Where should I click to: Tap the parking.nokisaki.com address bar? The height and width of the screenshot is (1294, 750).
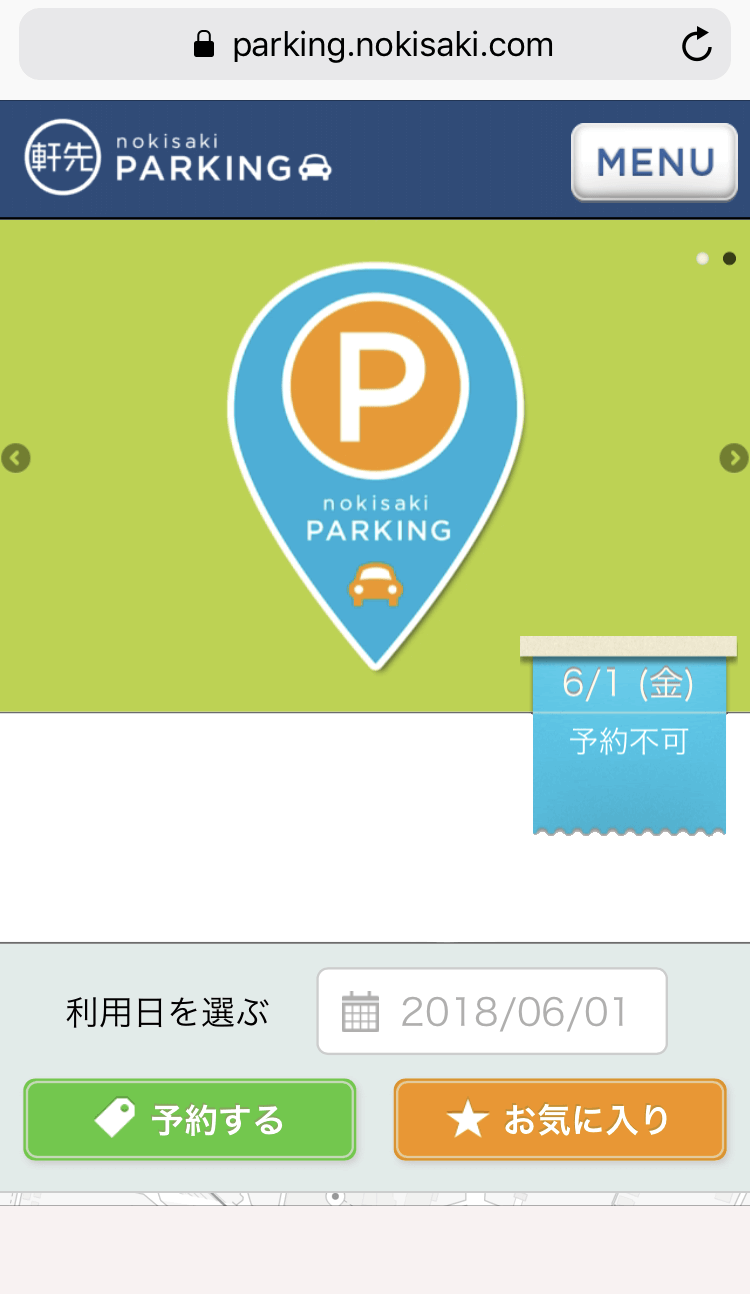(x=375, y=45)
